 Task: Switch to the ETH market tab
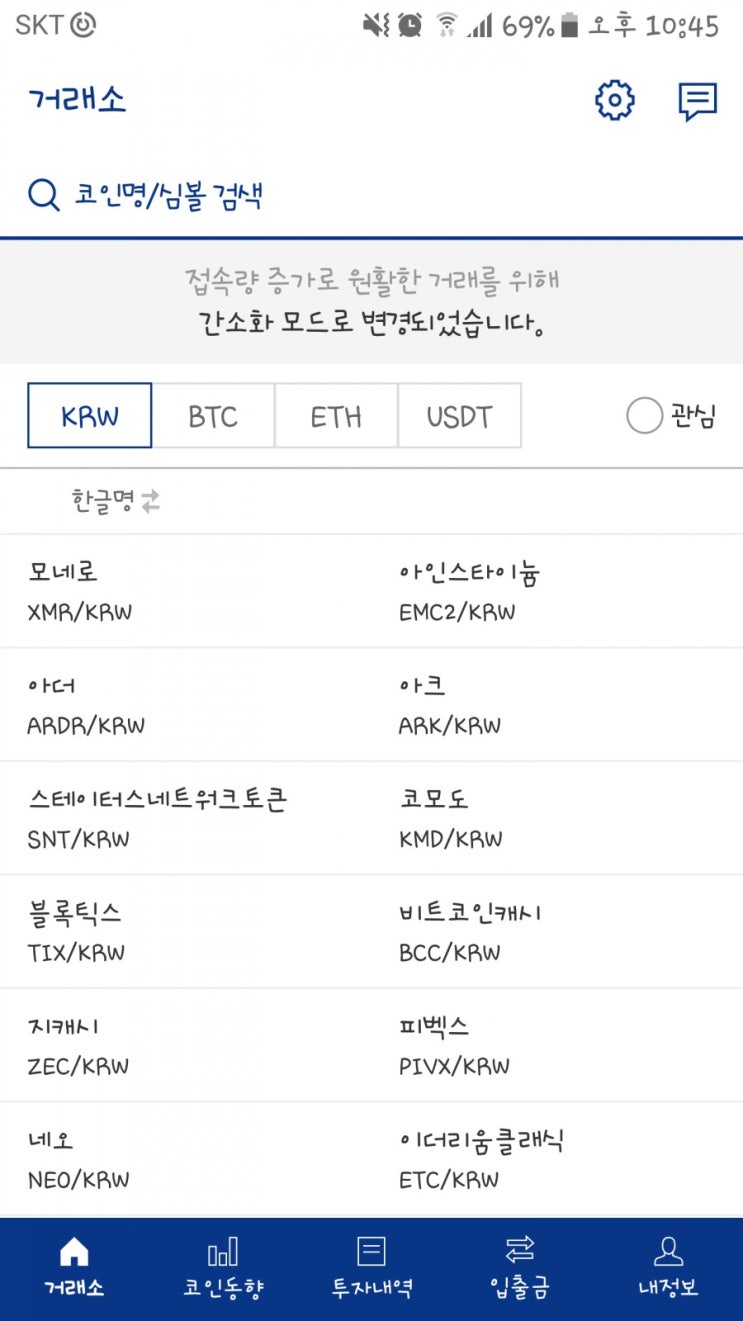[336, 416]
